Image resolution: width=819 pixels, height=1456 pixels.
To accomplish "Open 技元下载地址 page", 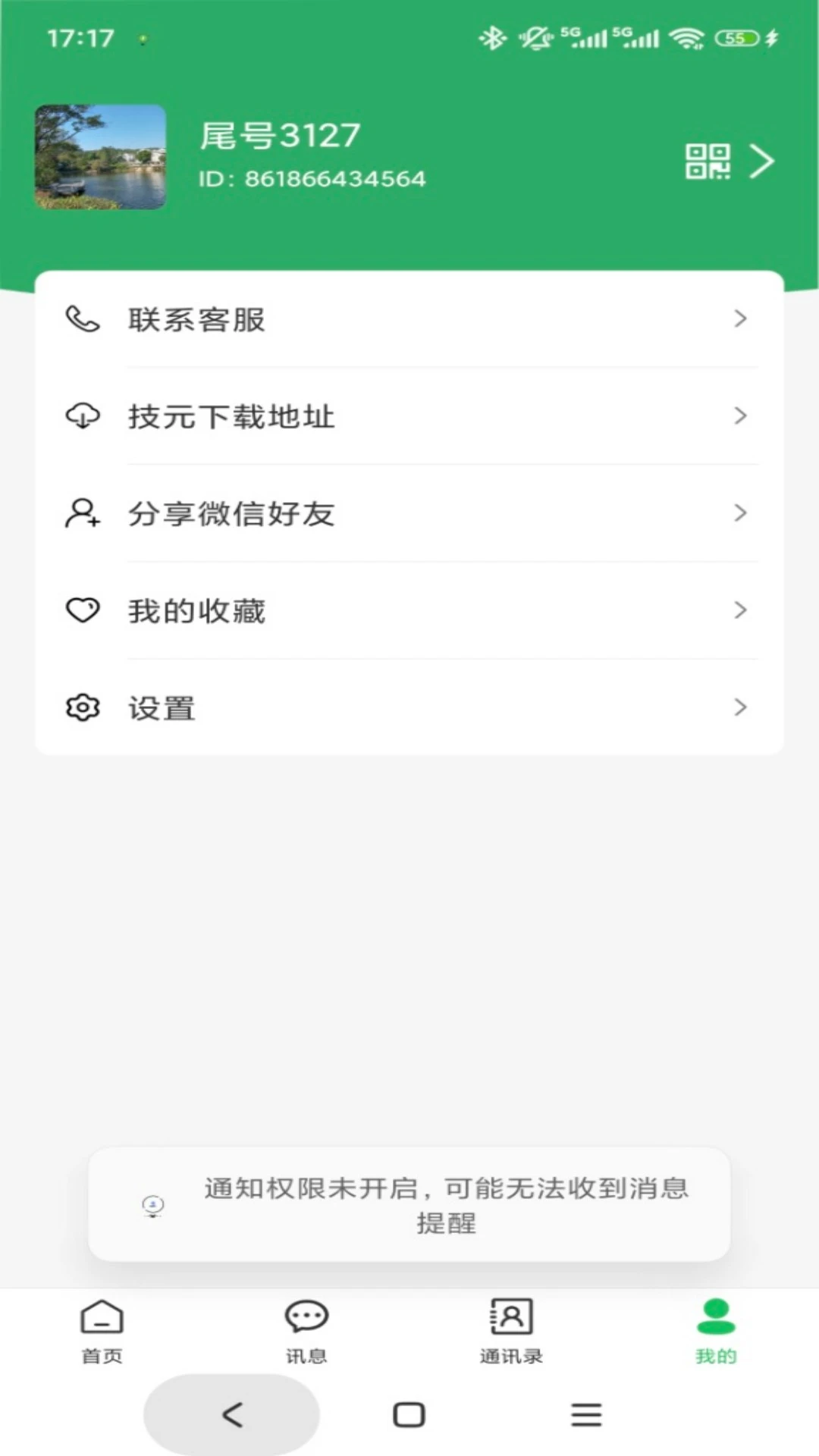I will [x=409, y=416].
